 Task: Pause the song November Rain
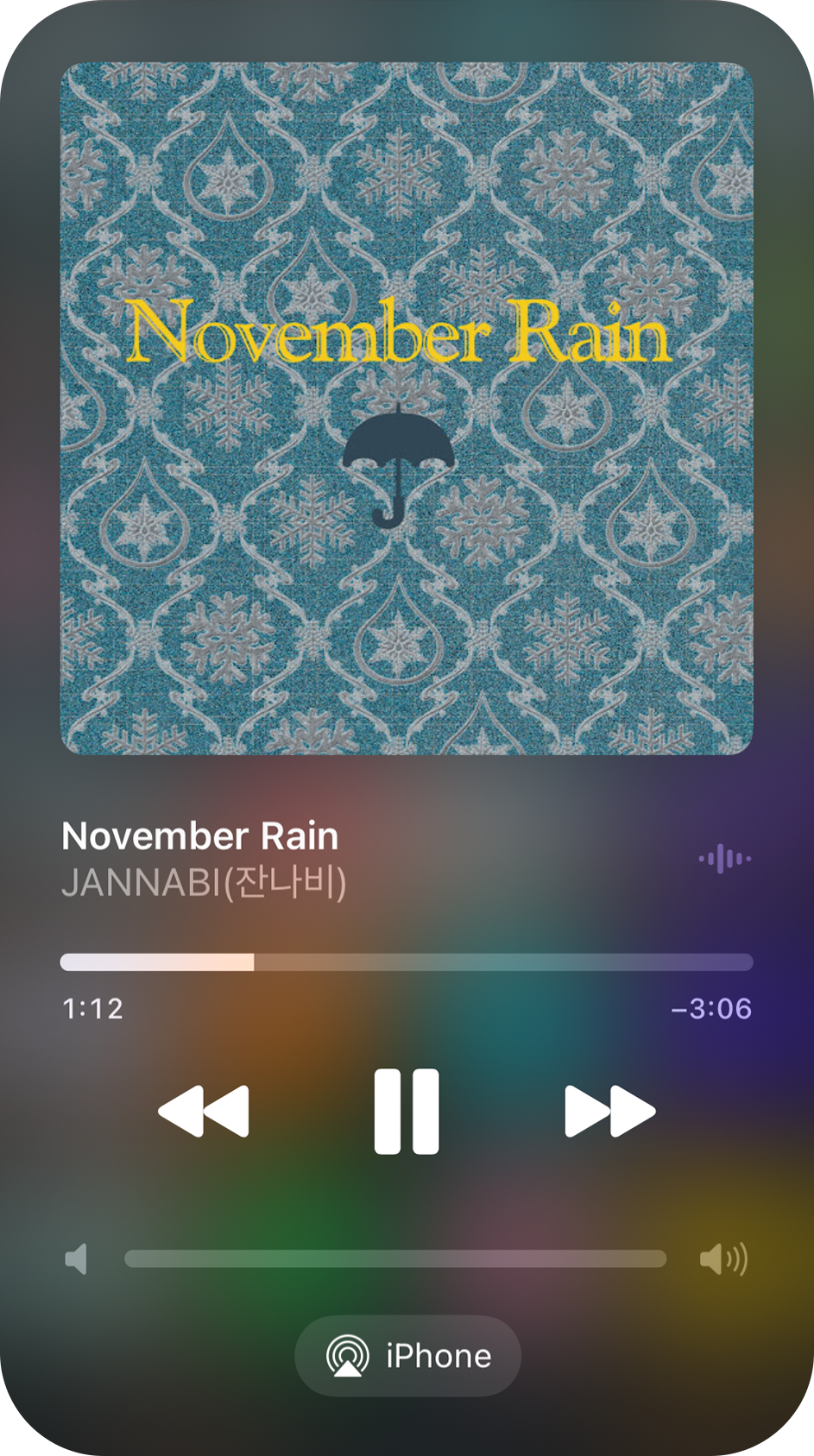tap(407, 1111)
